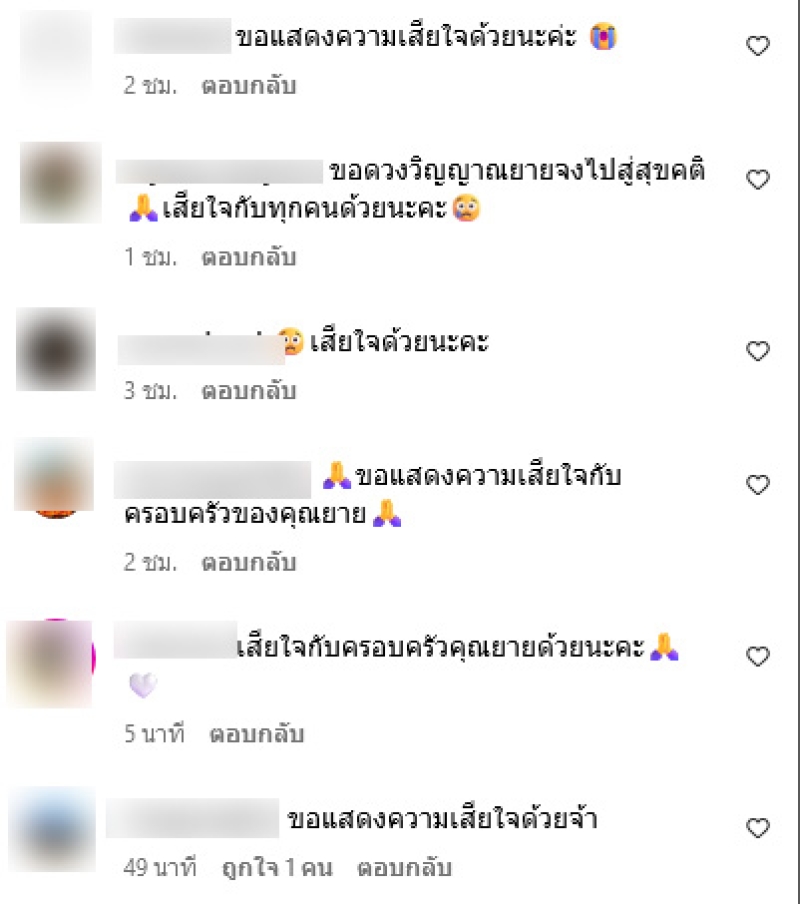This screenshot has width=800, height=904.
Task: Like the comment "ขอแสดงความเสียใจด้วยนะค่ะ"
Action: (x=759, y=45)
